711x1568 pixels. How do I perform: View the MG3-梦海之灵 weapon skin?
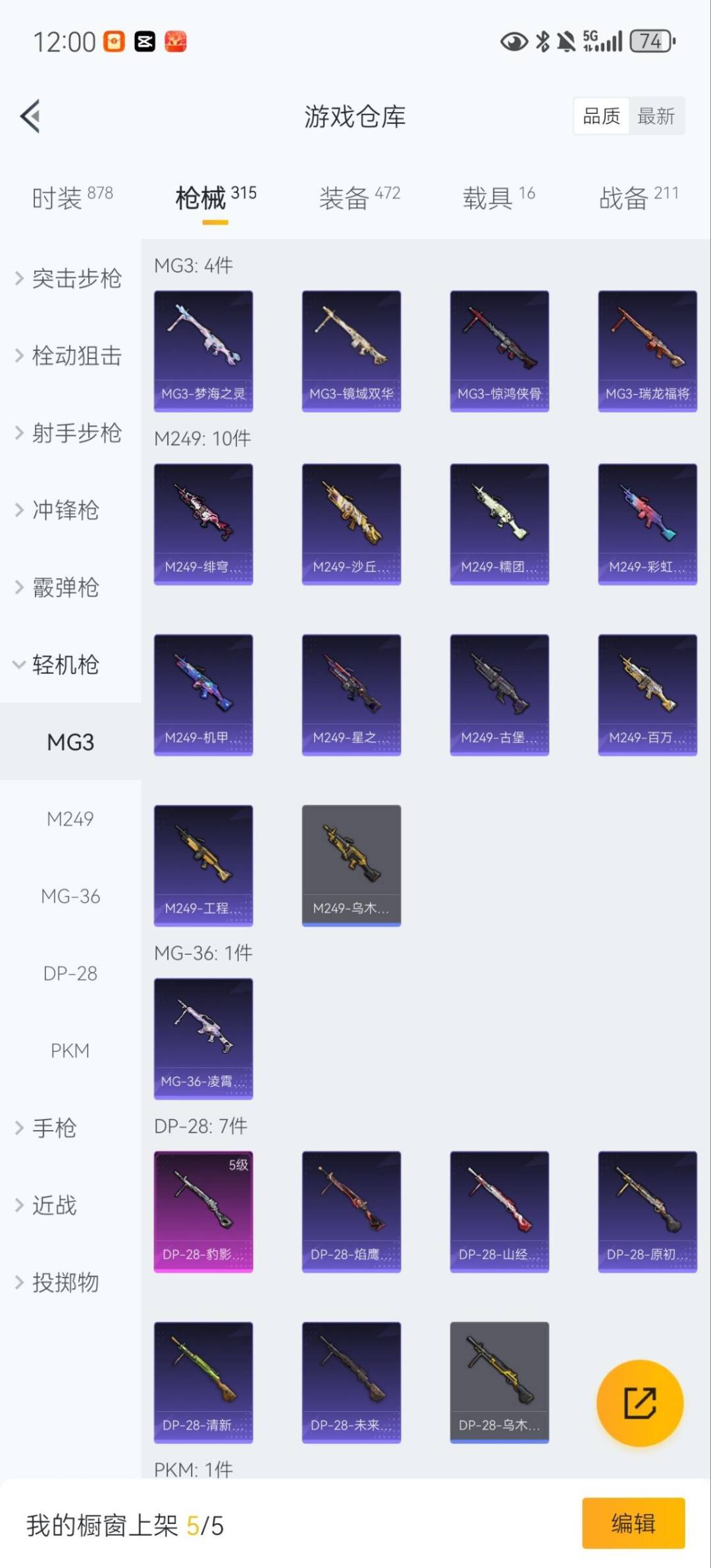point(203,351)
